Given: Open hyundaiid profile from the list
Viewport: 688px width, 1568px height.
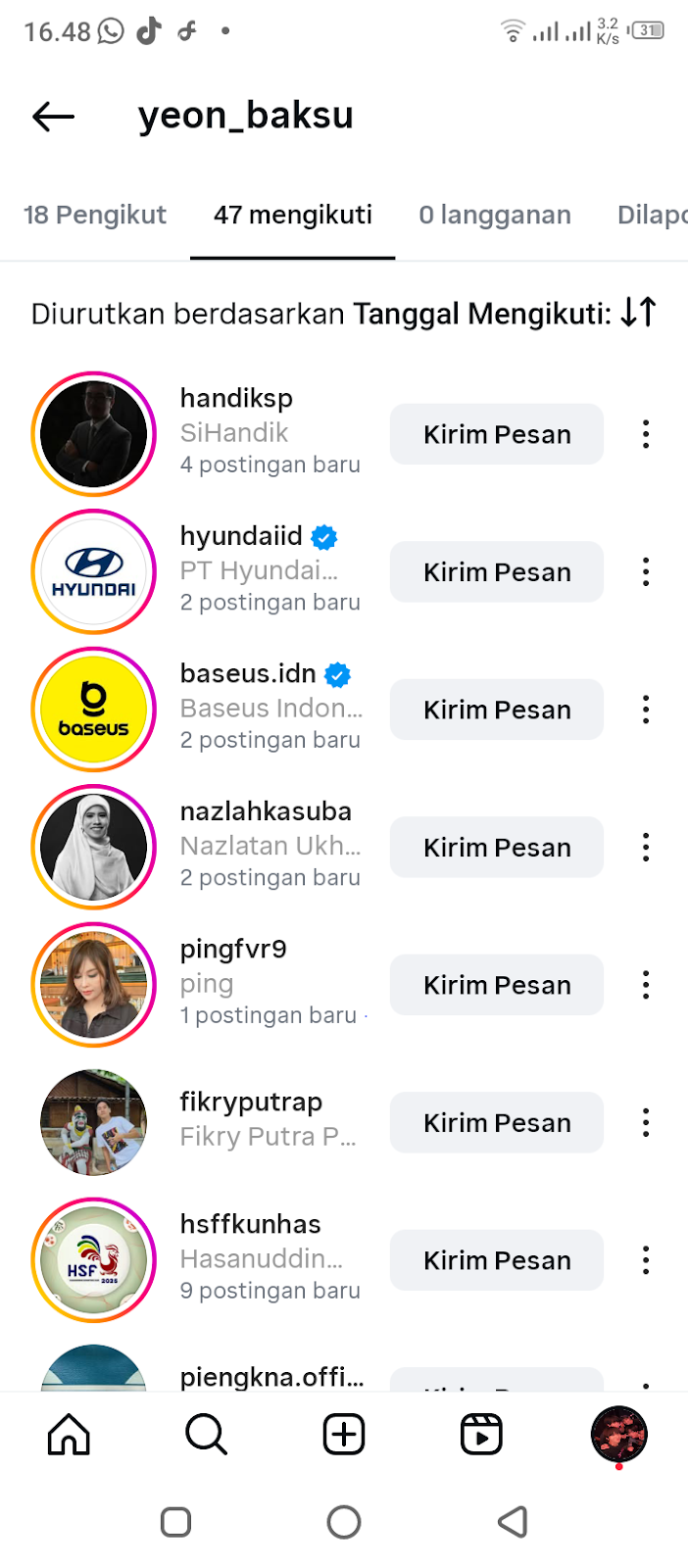Looking at the screenshot, I should [x=241, y=537].
